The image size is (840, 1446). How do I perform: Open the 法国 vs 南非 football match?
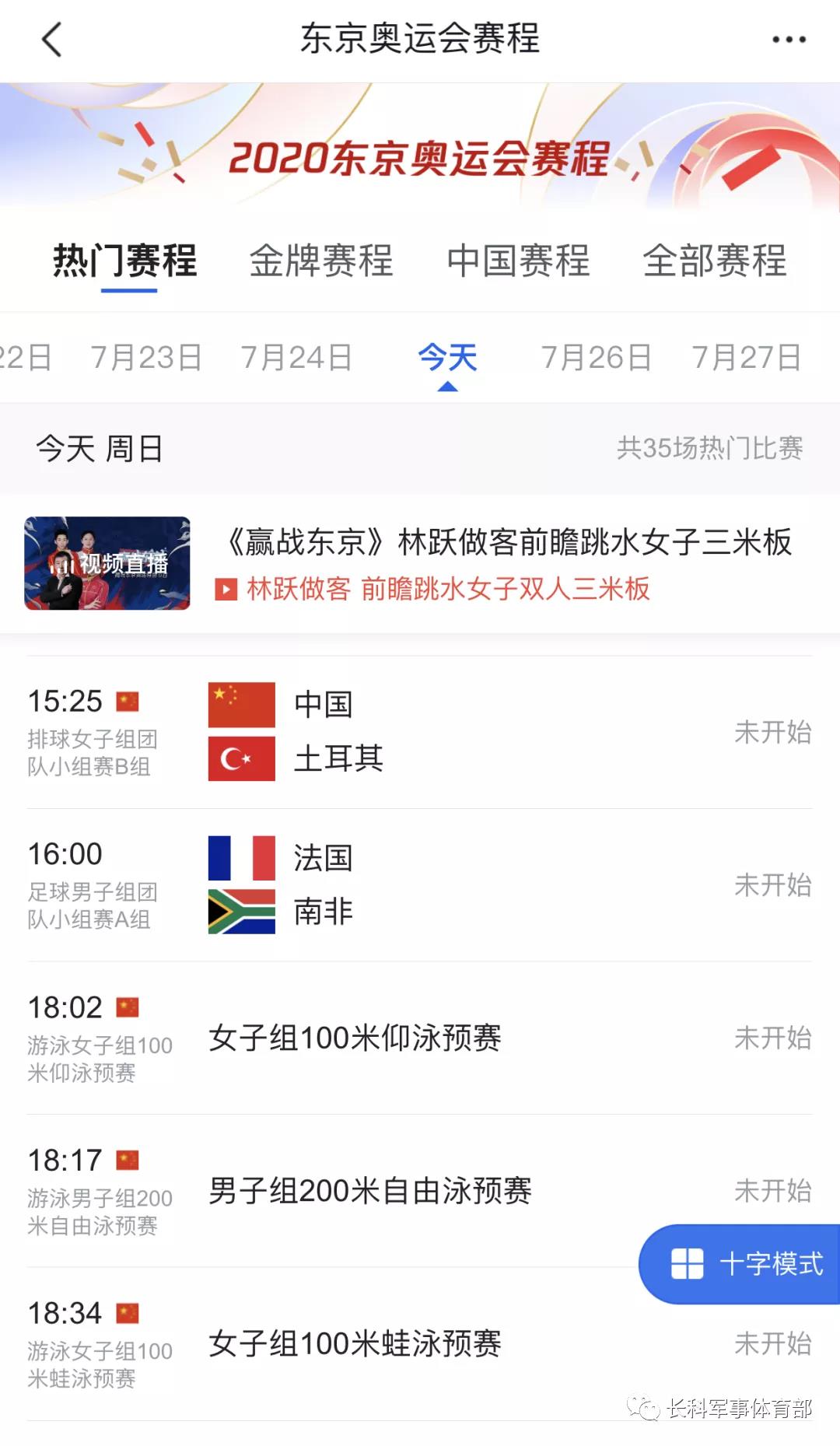coord(420,884)
